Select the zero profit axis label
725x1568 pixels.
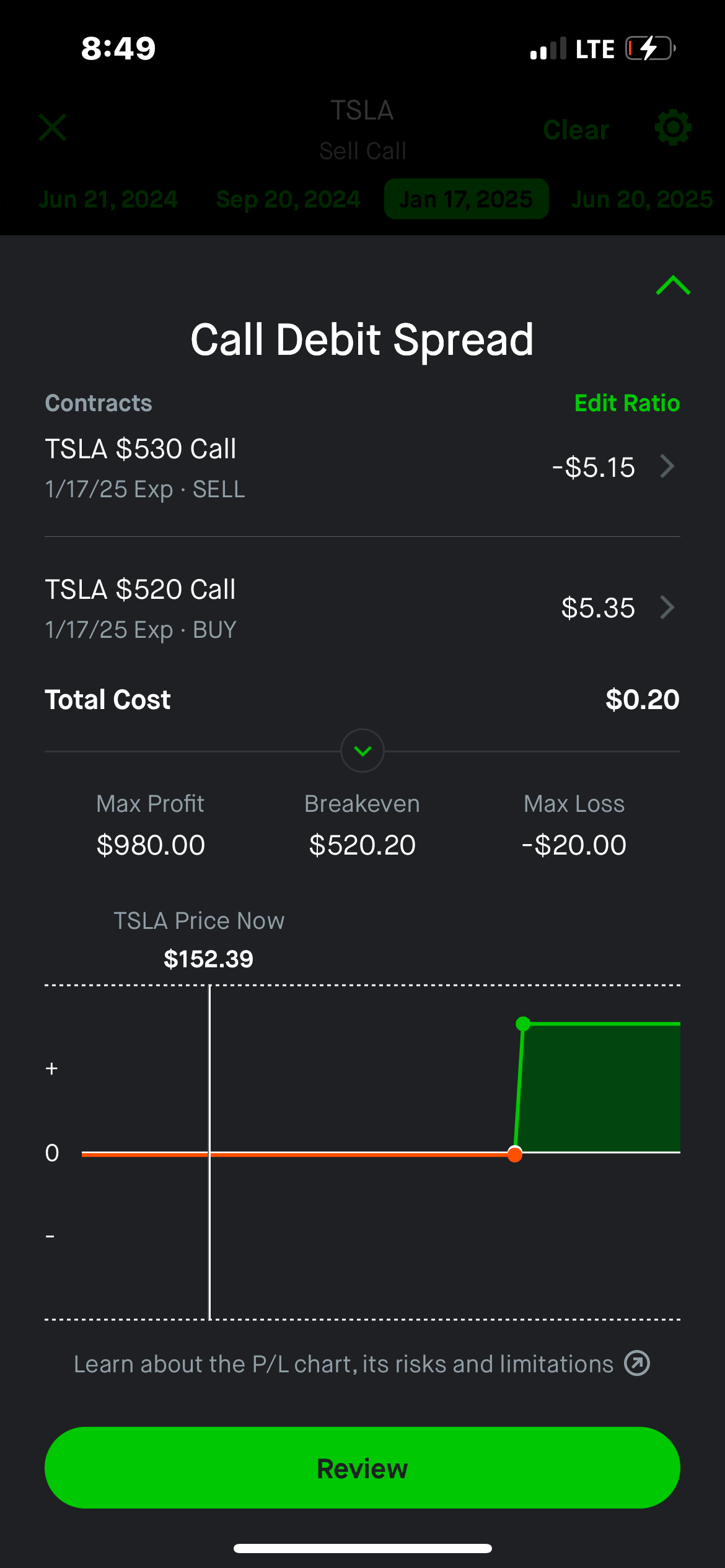51,1153
